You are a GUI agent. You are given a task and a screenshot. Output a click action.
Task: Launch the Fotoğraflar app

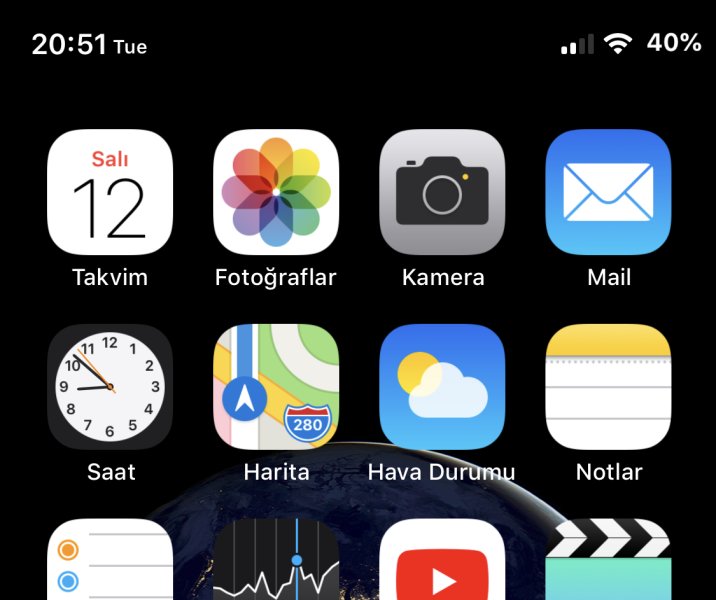(x=276, y=192)
